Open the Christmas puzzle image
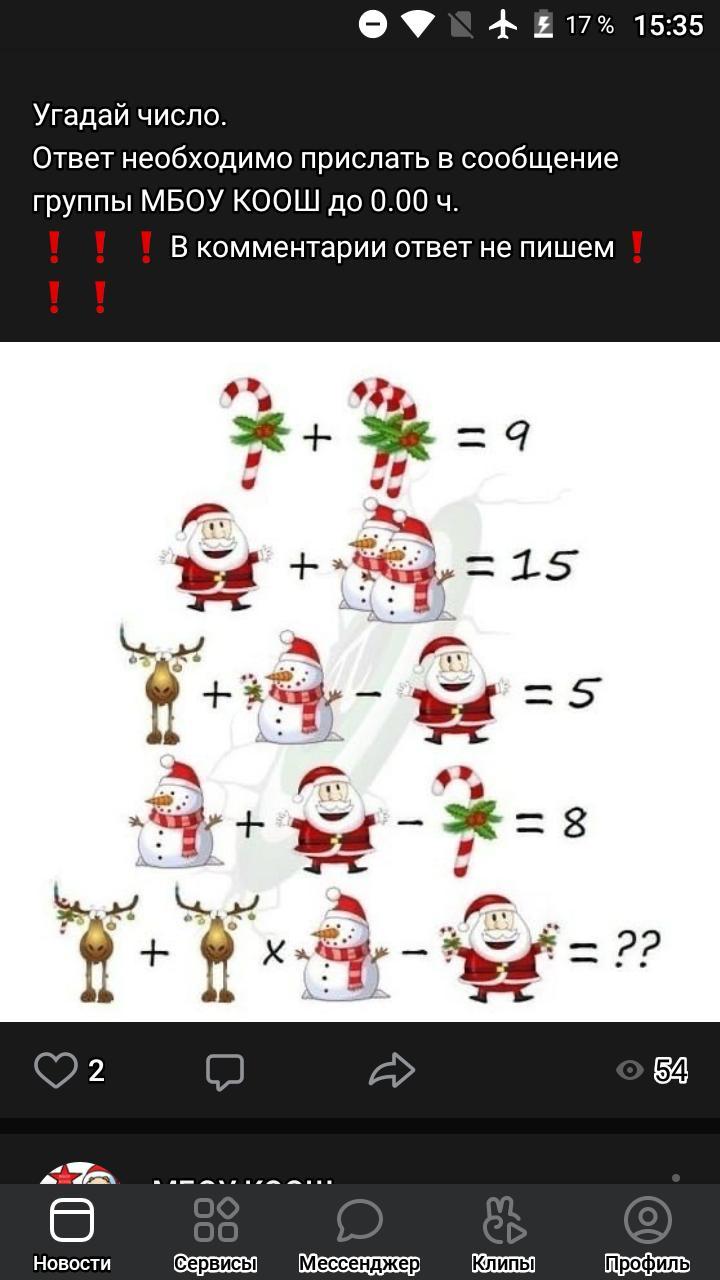This screenshot has width=720, height=1280. pyautogui.click(x=360, y=680)
